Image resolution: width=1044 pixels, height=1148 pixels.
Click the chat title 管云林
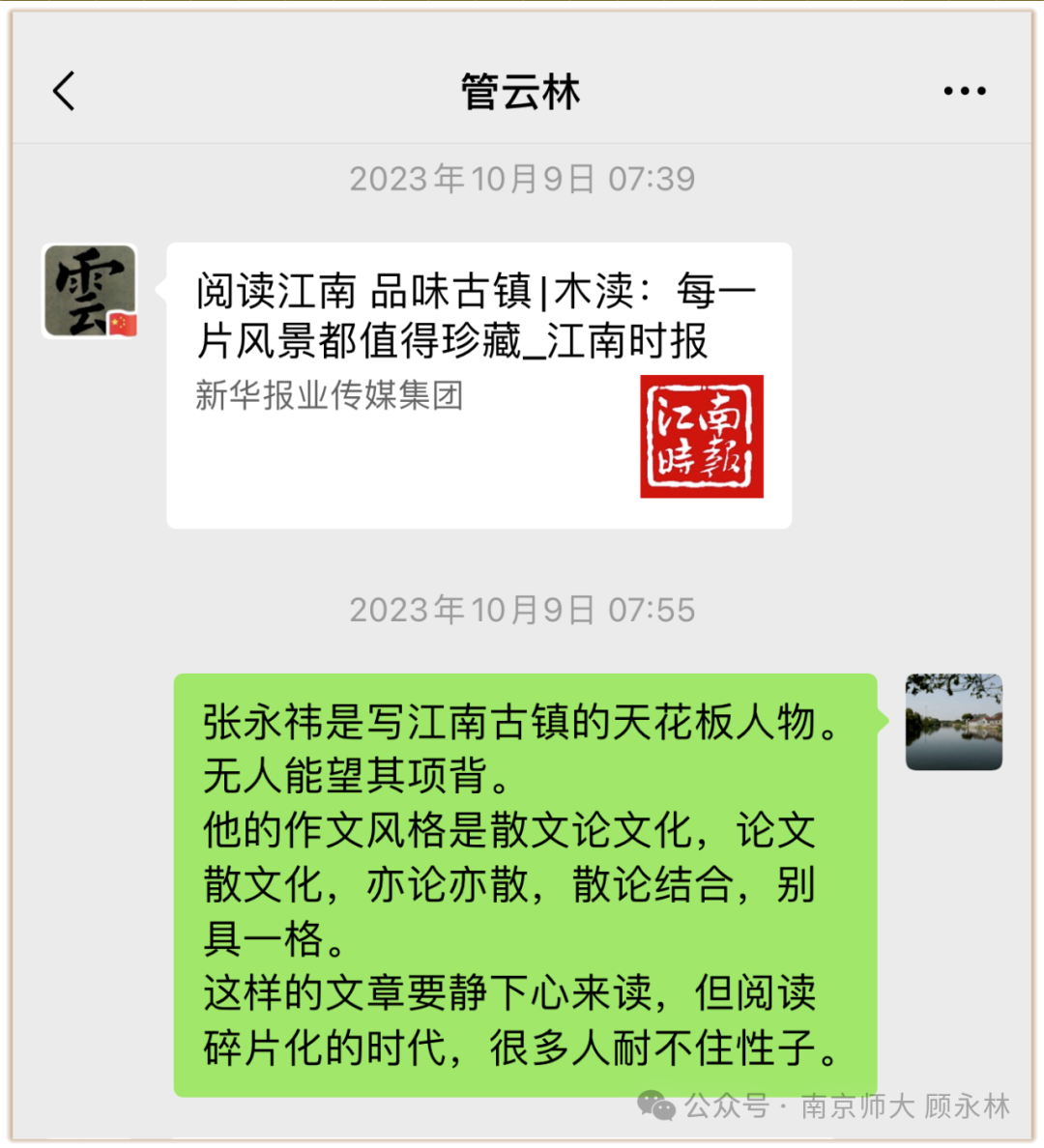pos(522,88)
